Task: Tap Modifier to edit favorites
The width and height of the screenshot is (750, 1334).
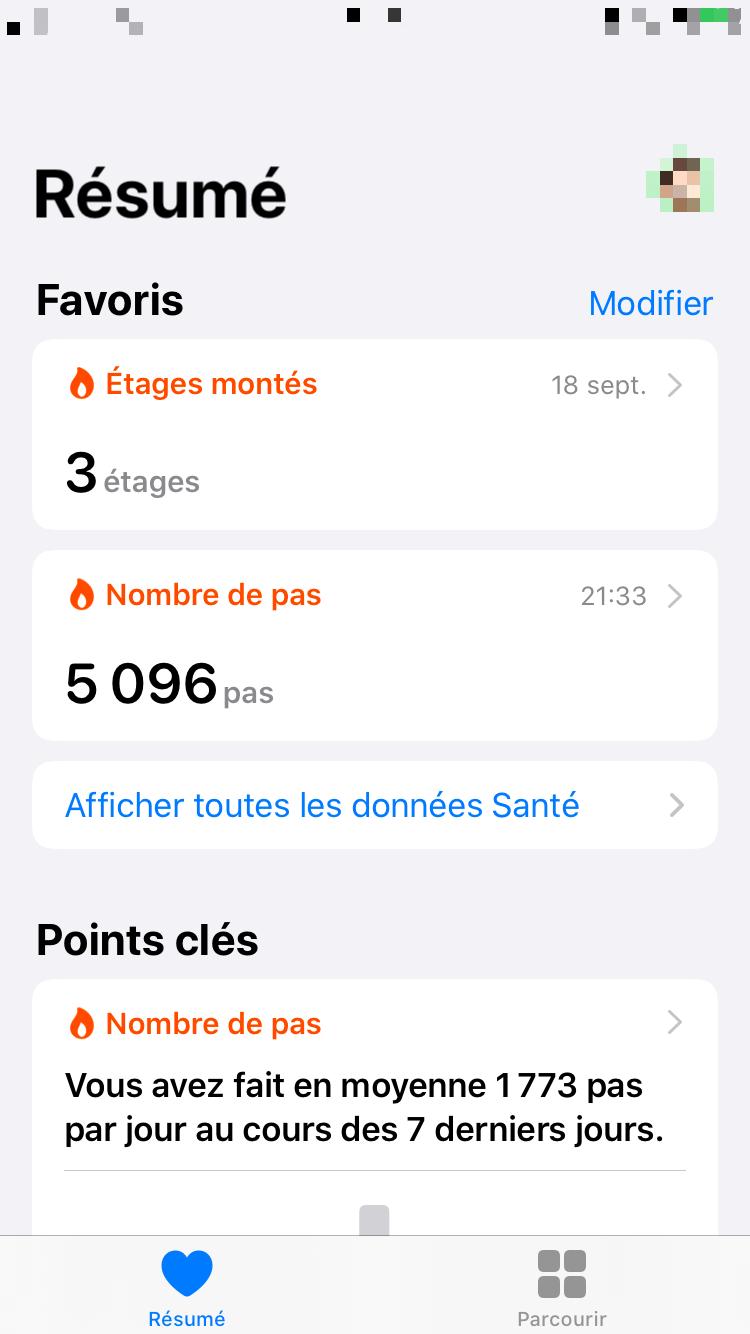Action: tap(650, 303)
